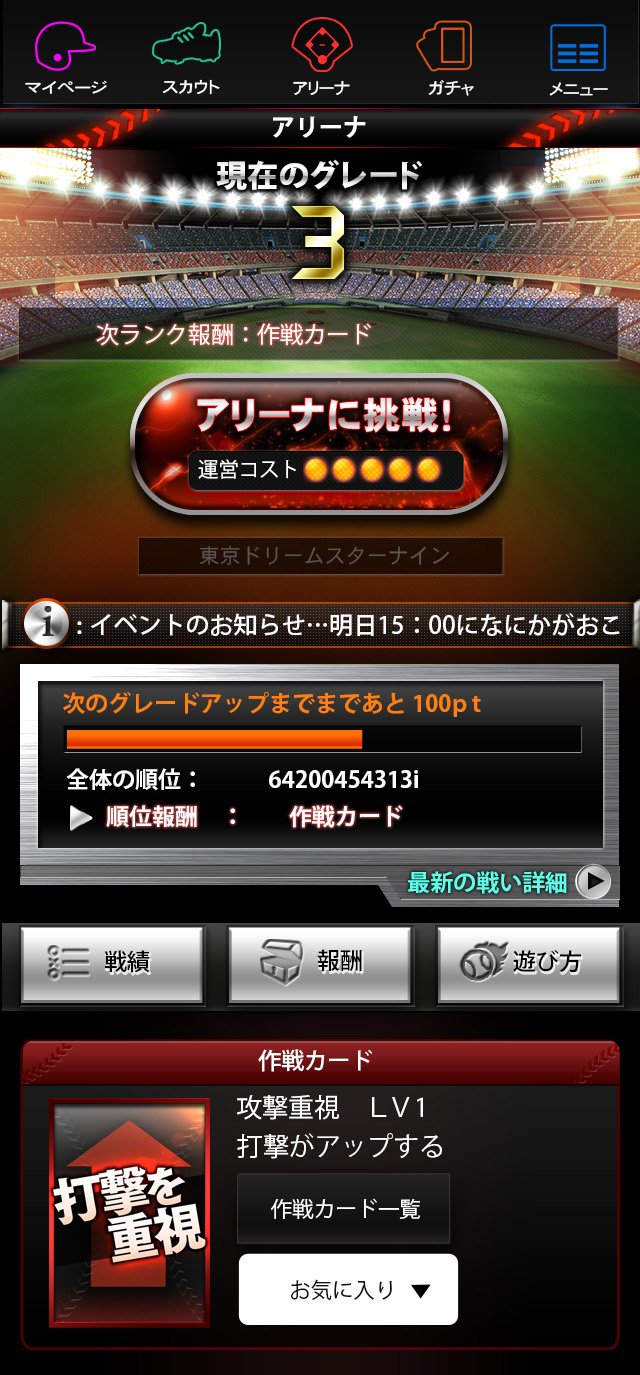Open the 戦績 records button
The image size is (640, 1375).
coord(112,964)
